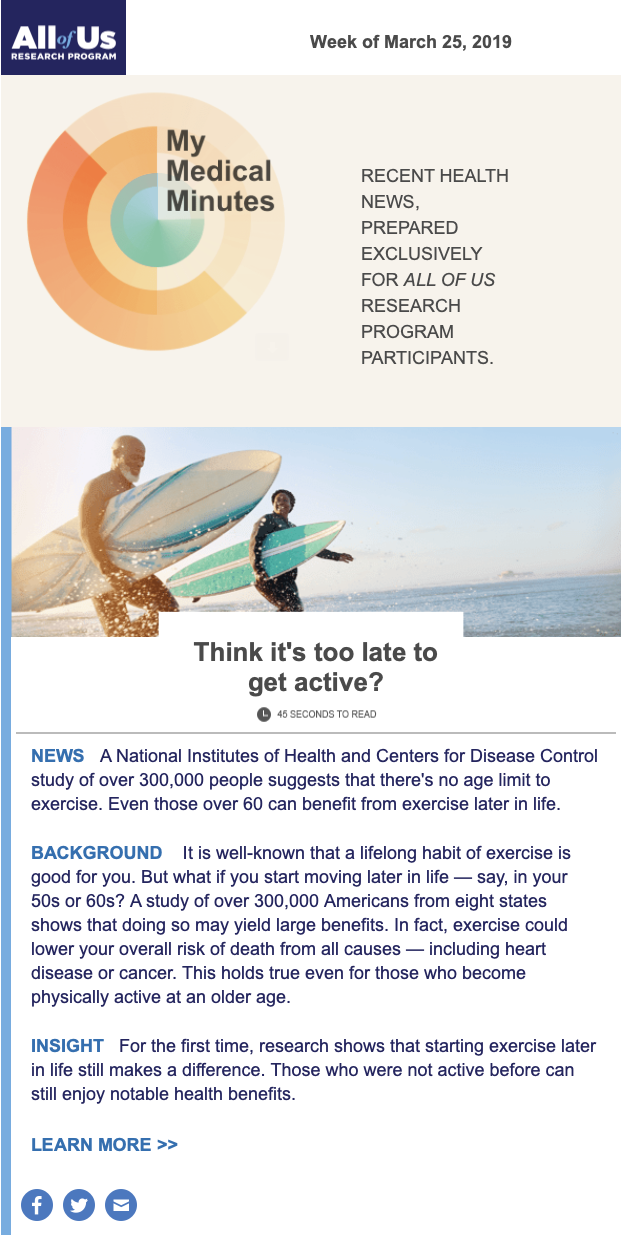622x1240 pixels.
Task: Share the article on Facebook
Action: point(37,1205)
